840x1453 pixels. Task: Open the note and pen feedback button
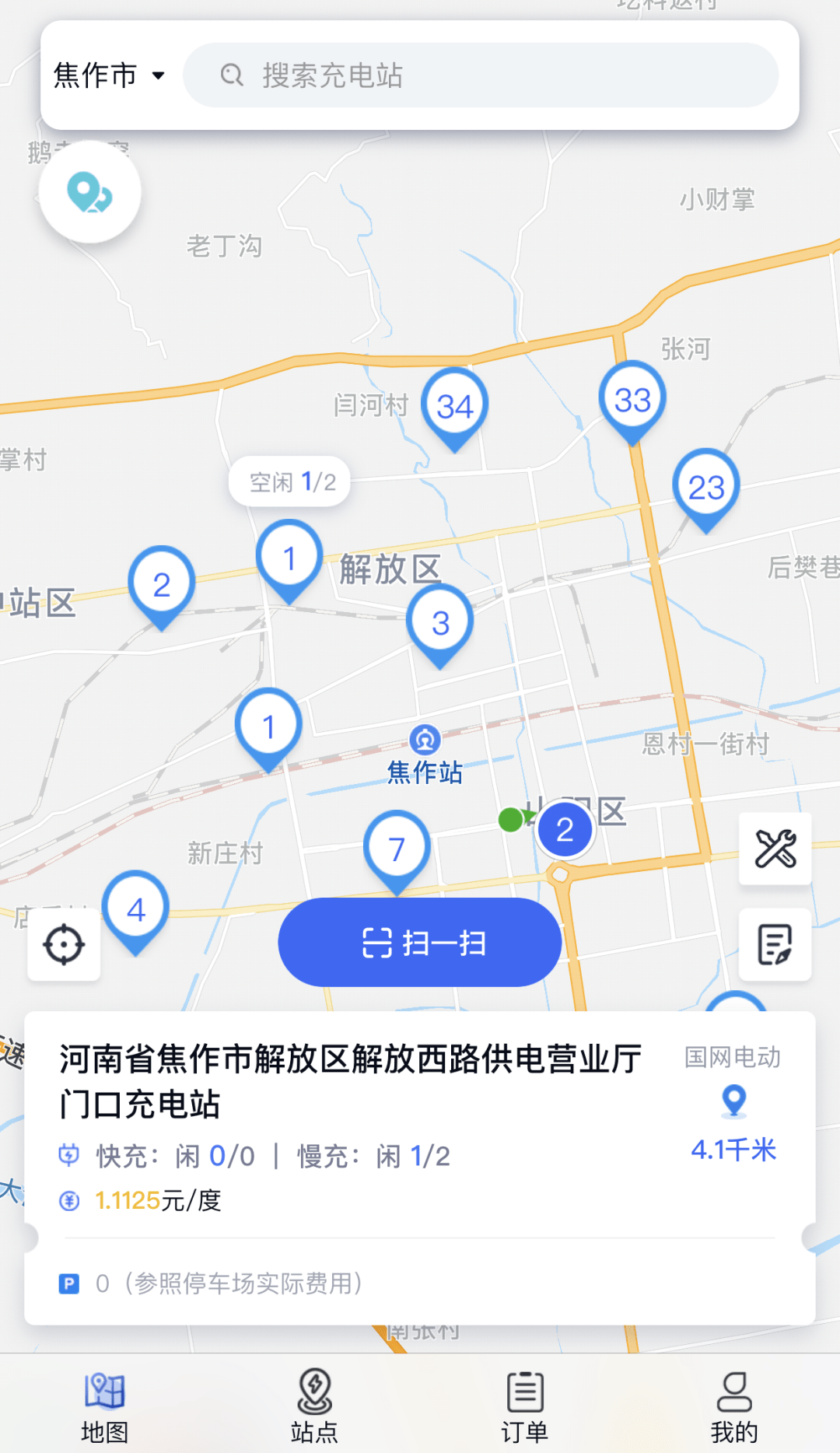coord(775,944)
